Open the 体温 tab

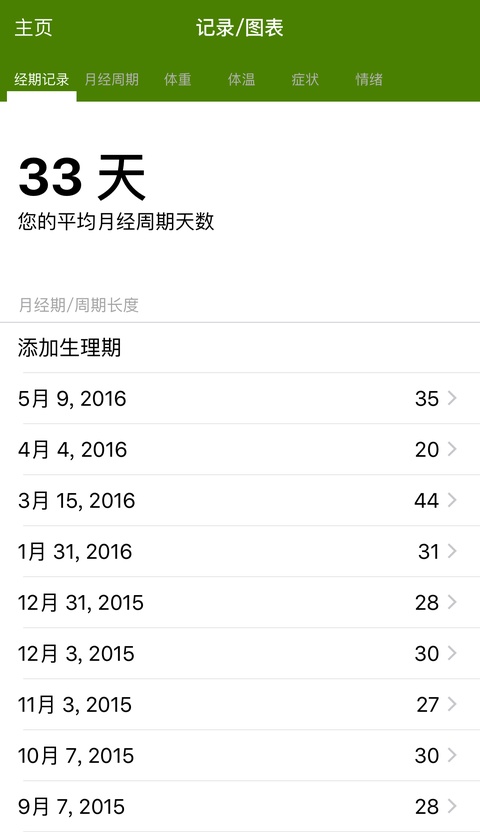(241, 80)
